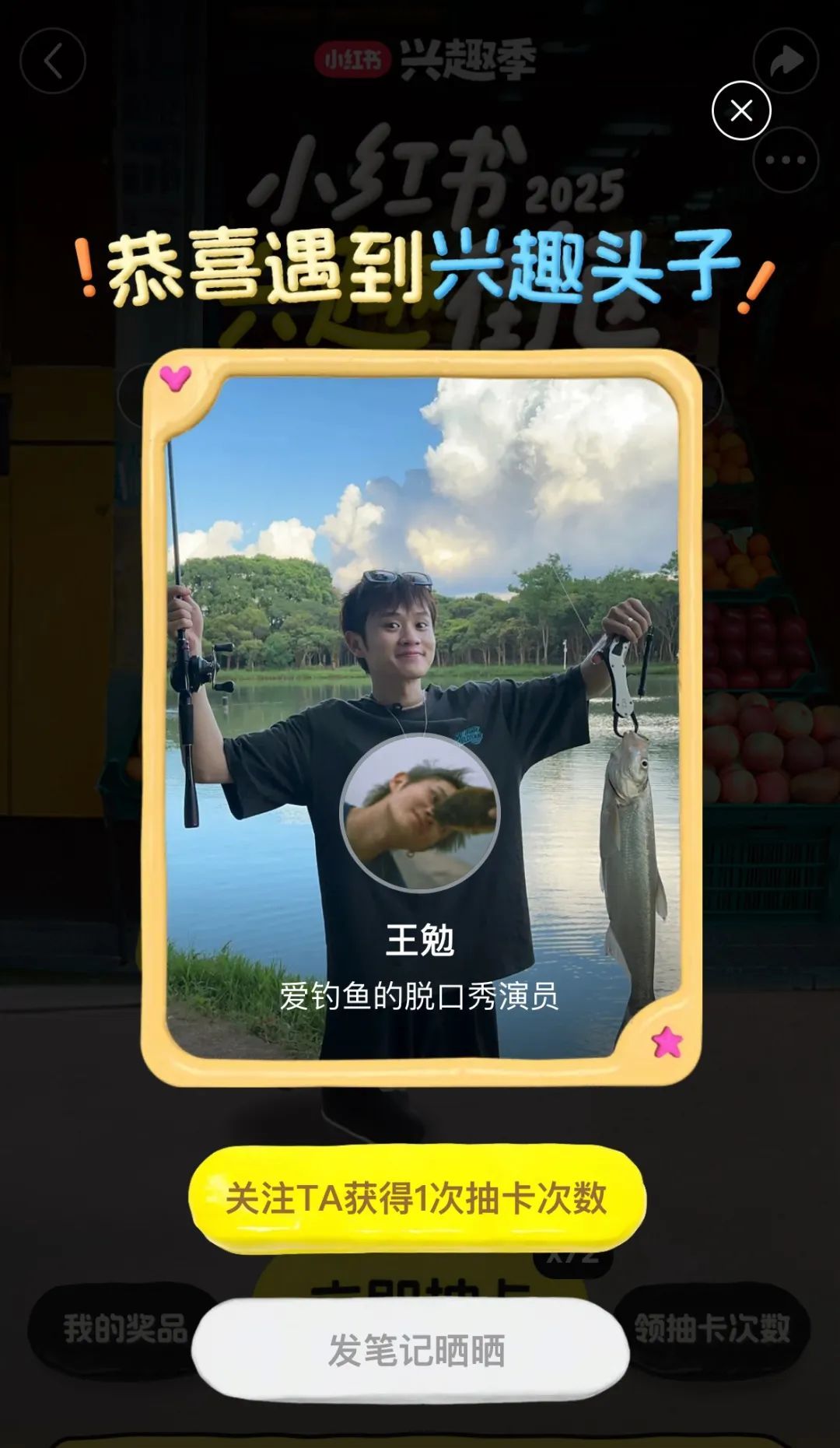Close the 恭喜遇到兴趣头子 popup
Image resolution: width=840 pixels, height=1448 pixels.
tap(741, 110)
